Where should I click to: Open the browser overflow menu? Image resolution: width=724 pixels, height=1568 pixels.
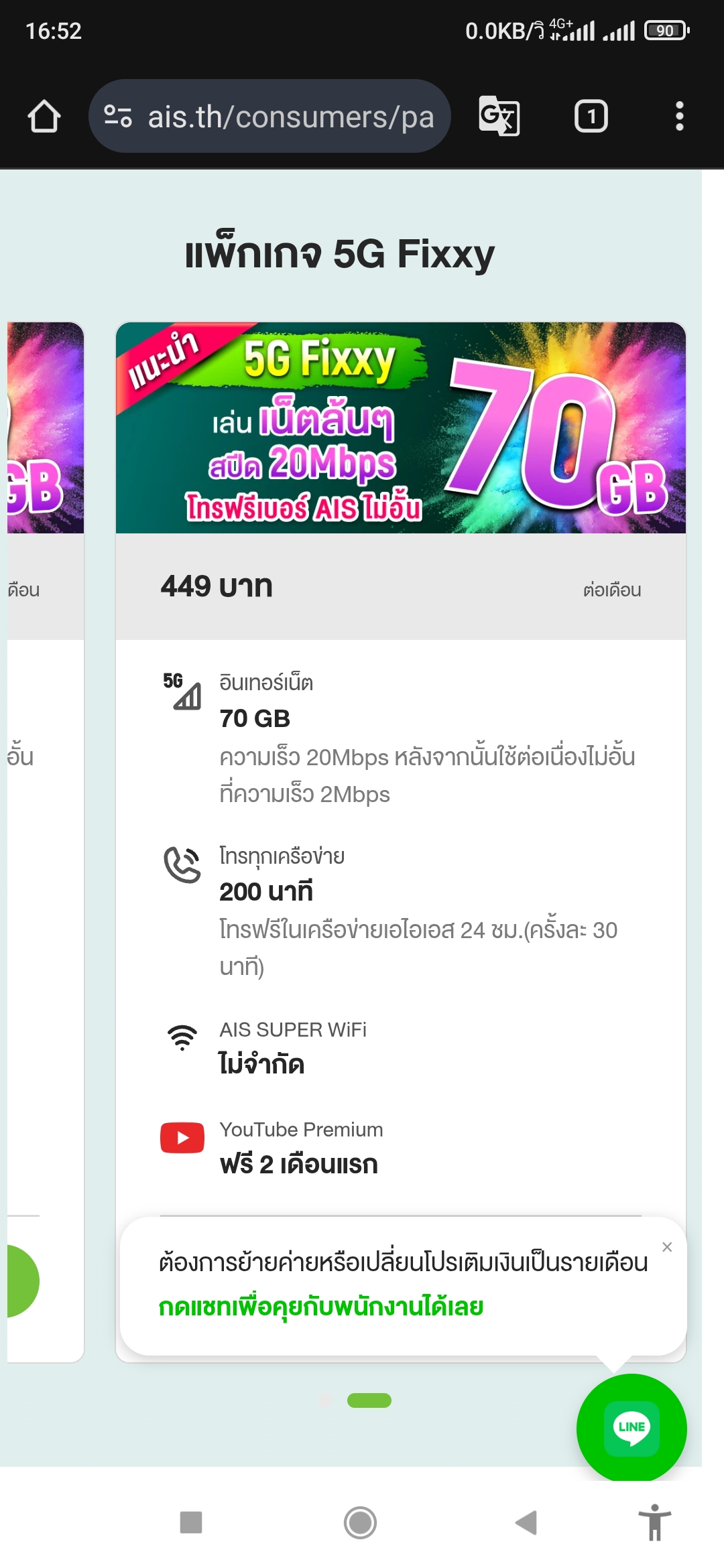pos(679,117)
